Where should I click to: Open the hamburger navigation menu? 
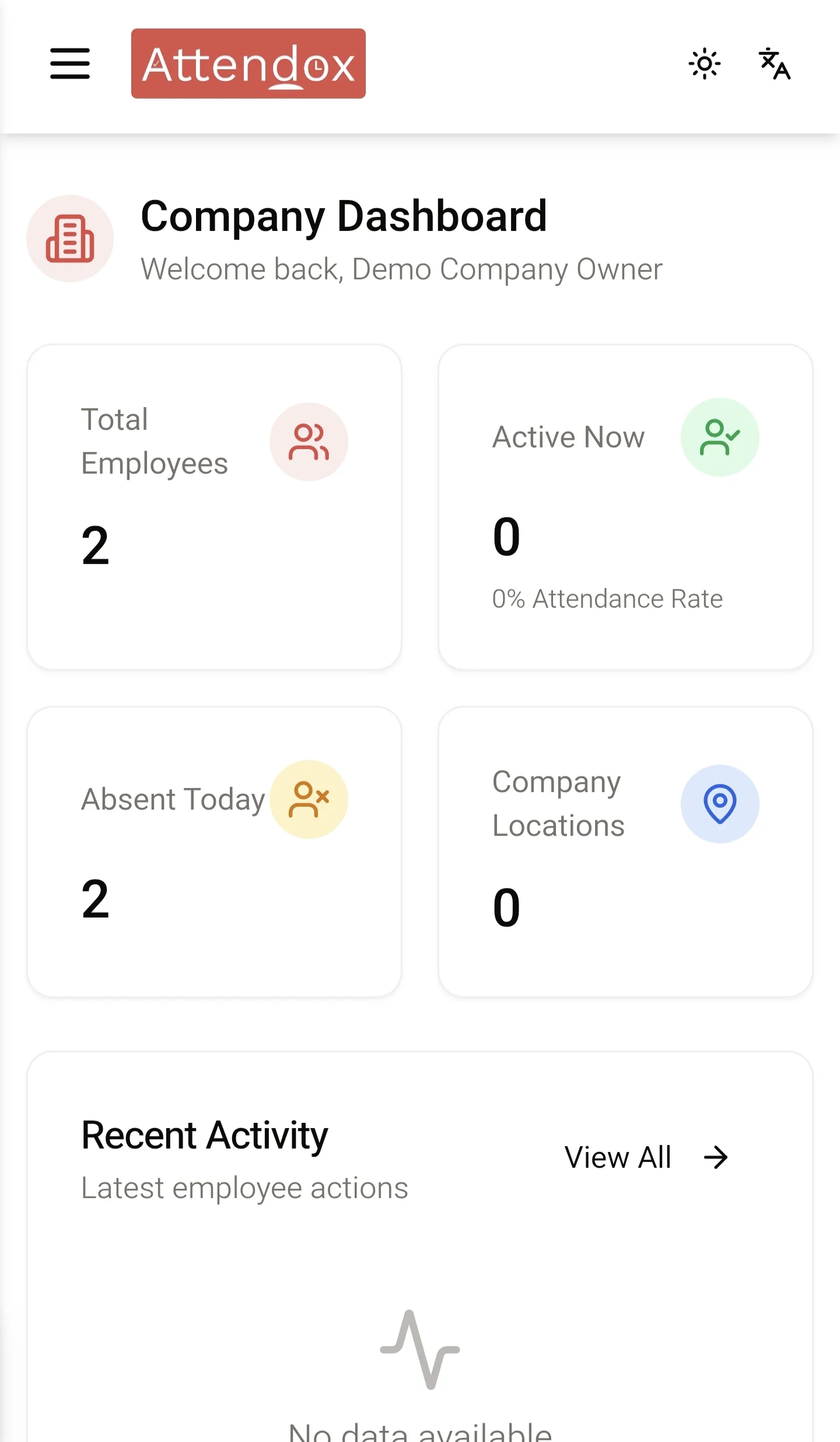[69, 64]
